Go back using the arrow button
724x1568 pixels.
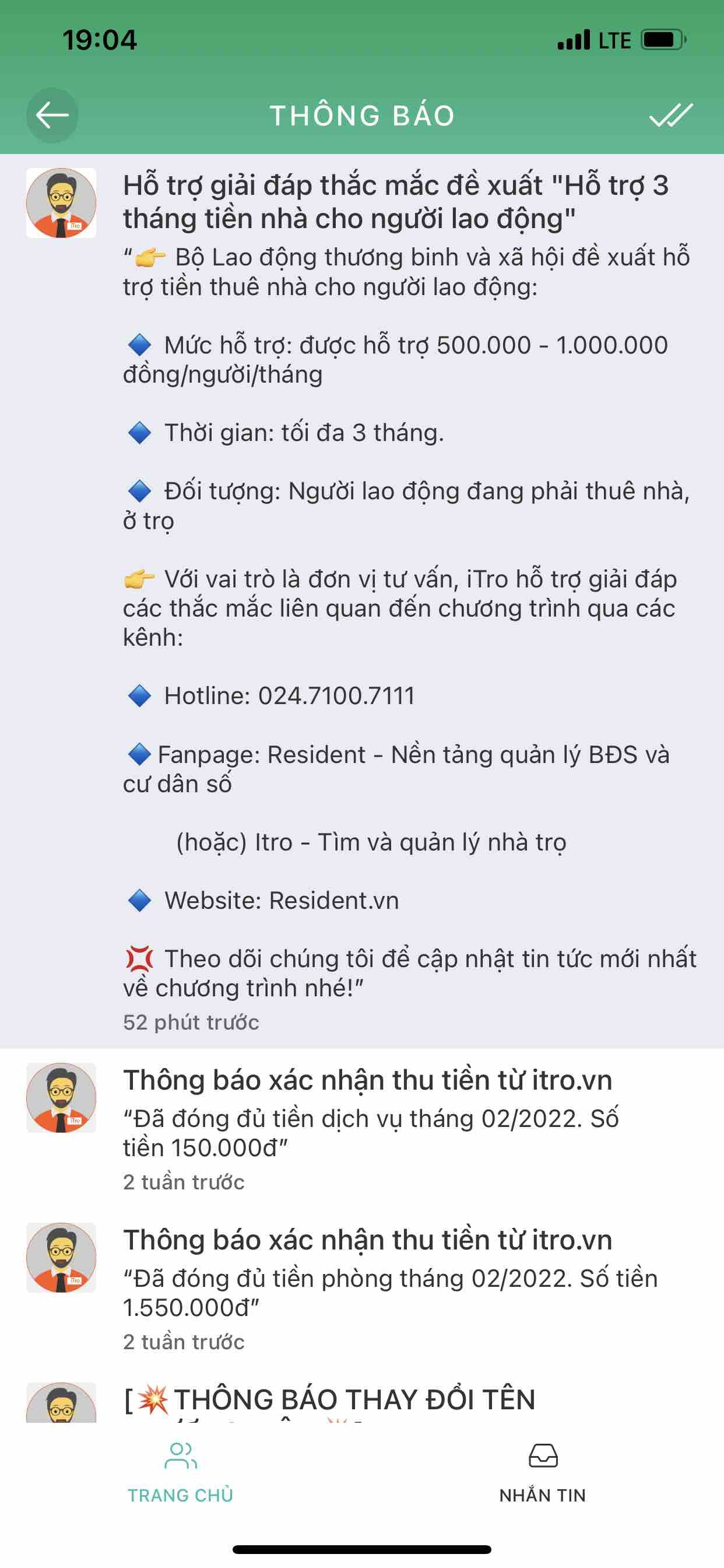tap(52, 115)
